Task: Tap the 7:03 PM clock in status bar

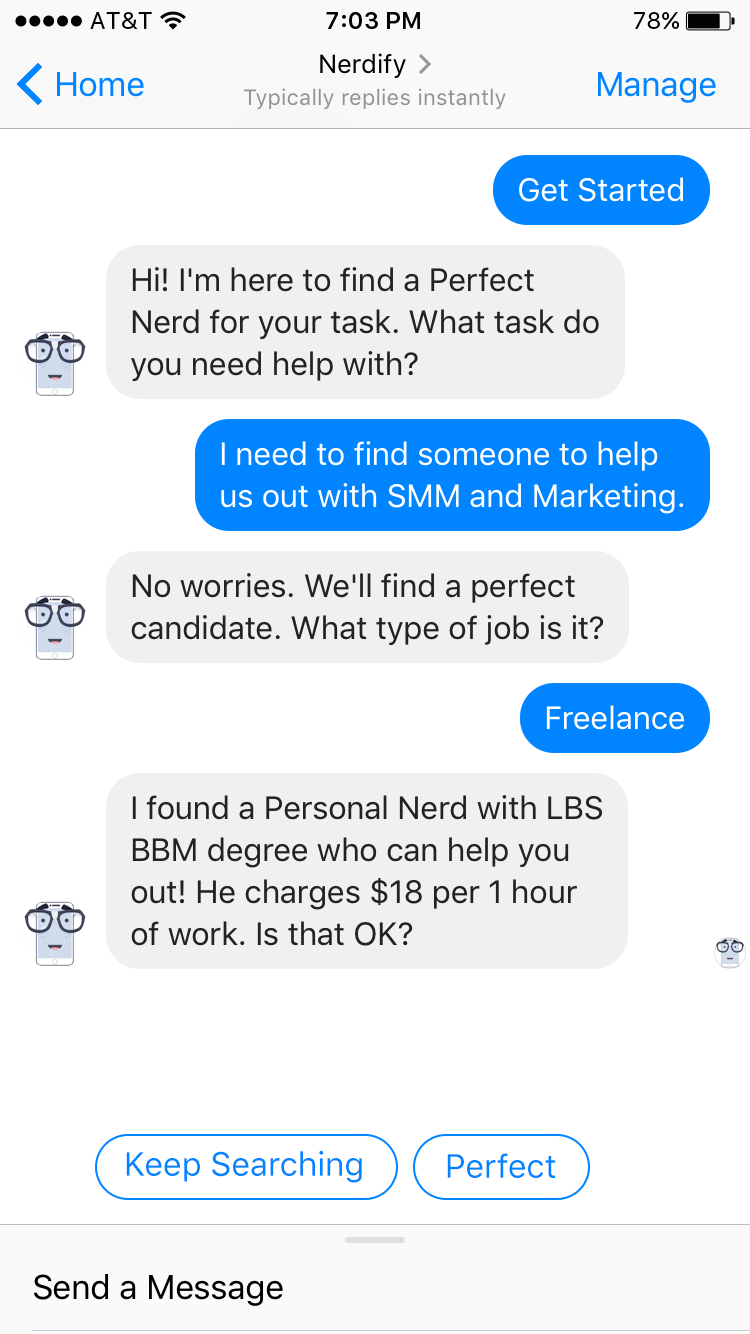Action: [375, 19]
